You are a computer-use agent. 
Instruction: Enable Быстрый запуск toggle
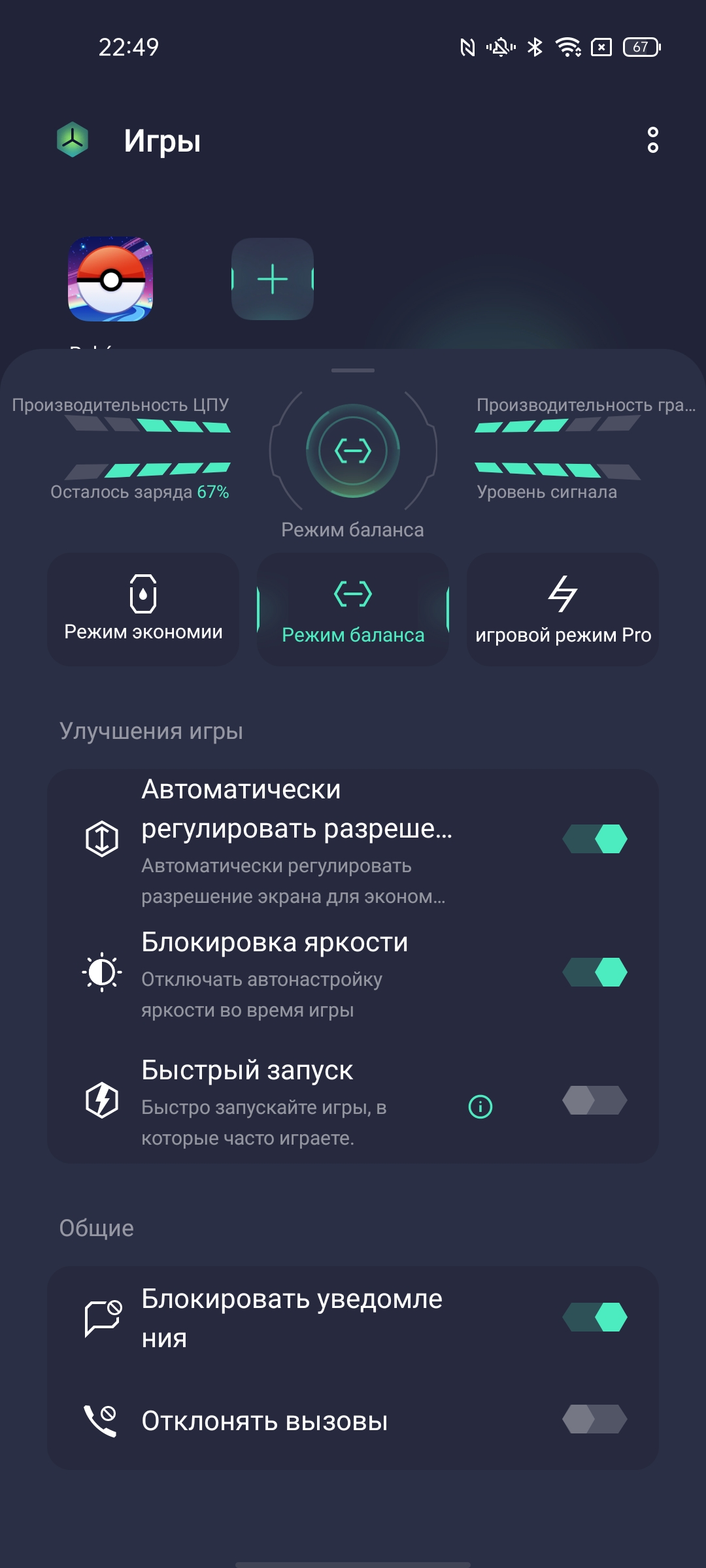pyautogui.click(x=595, y=1100)
